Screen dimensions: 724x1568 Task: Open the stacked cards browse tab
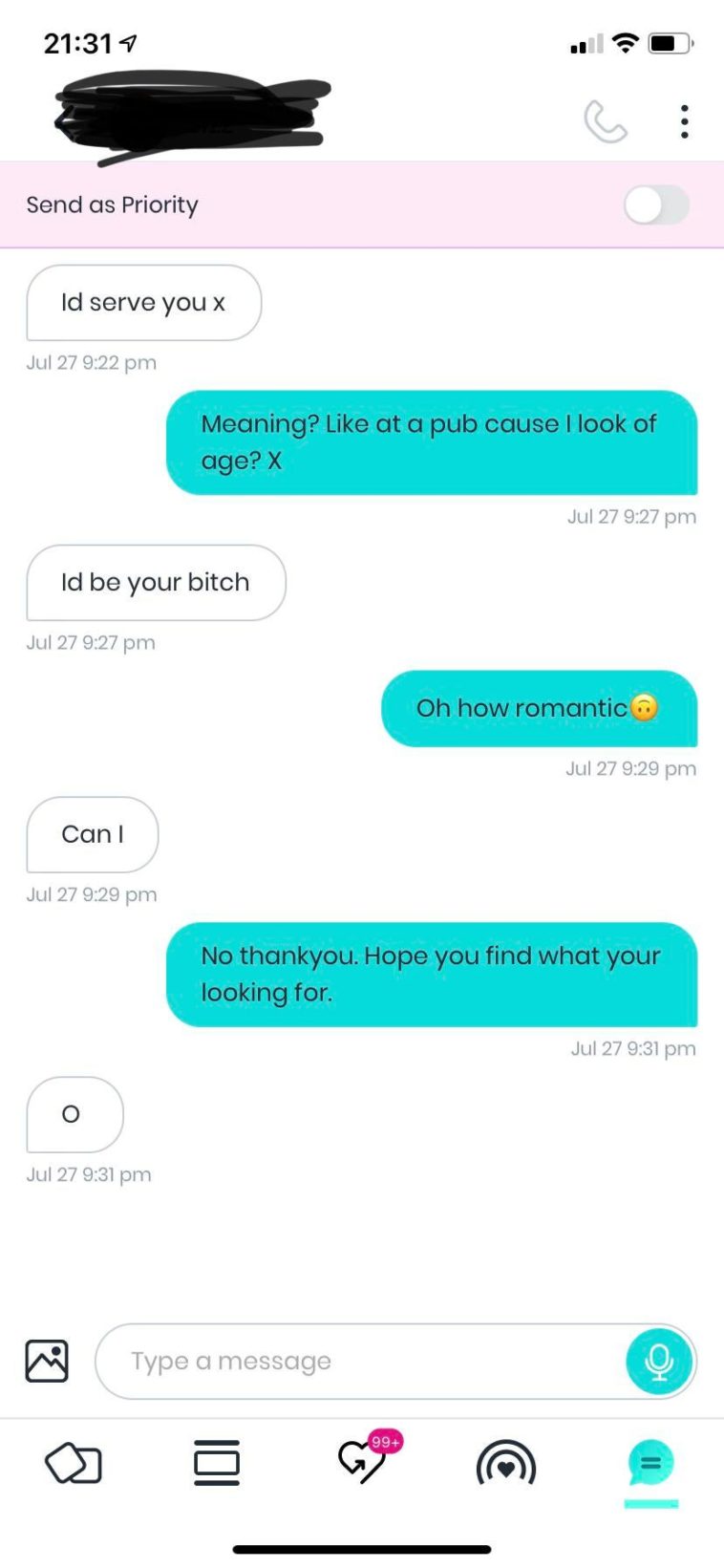click(217, 1463)
